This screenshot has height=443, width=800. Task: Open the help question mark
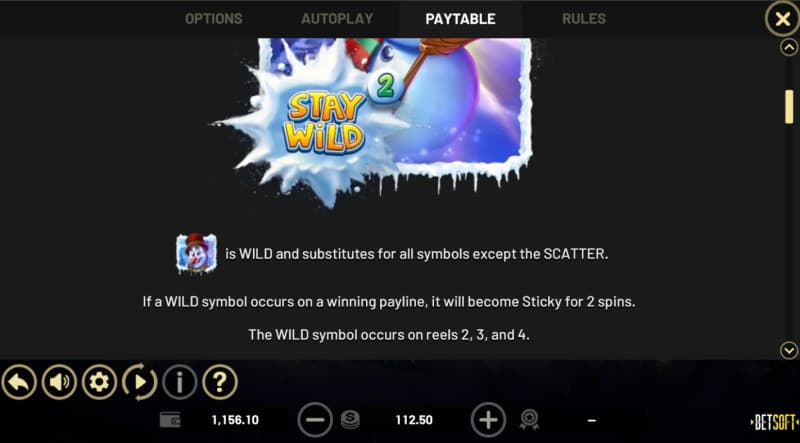[219, 381]
